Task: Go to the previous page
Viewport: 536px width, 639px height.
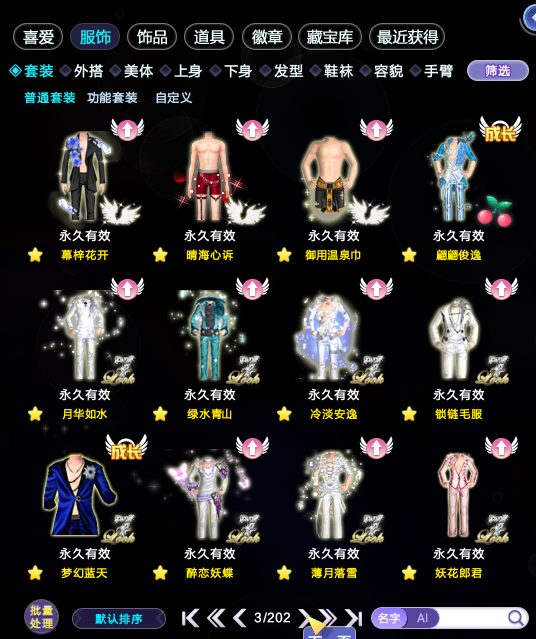Action: coord(240,618)
